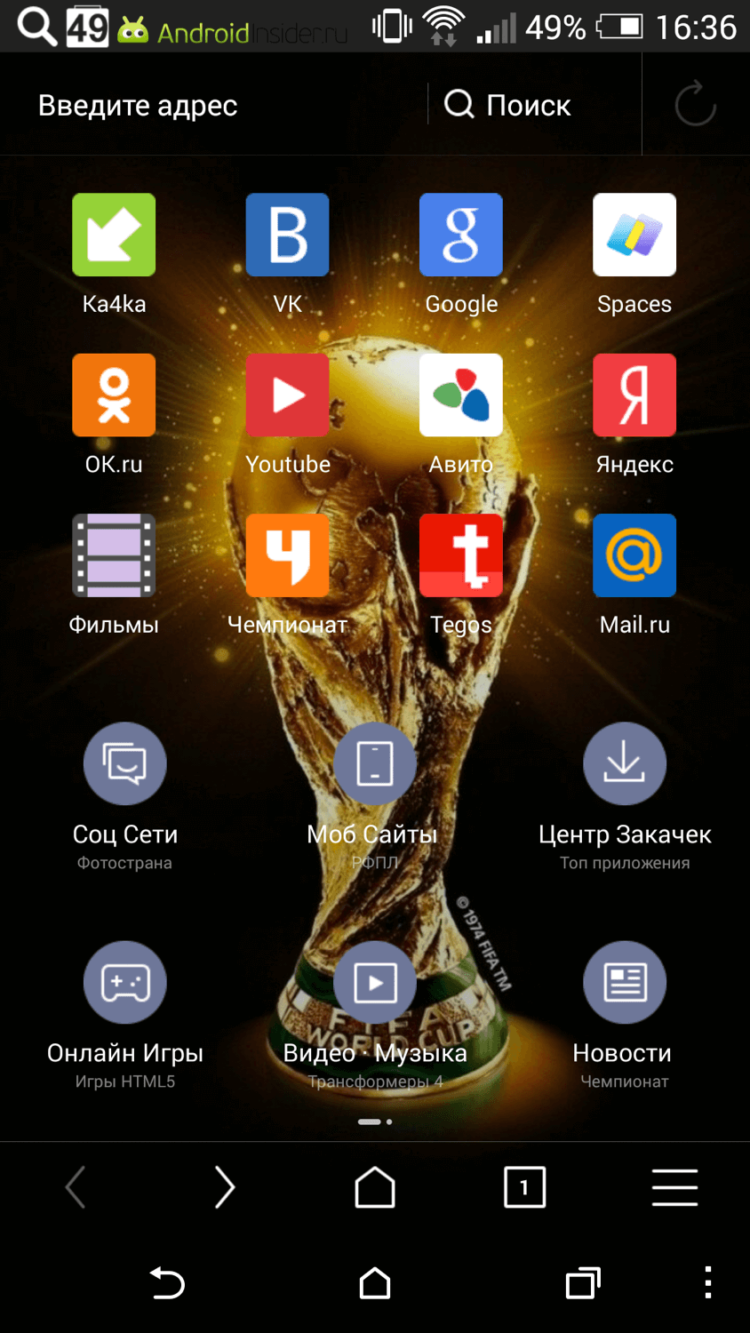Image resolution: width=750 pixels, height=1333 pixels.
Task: Open the Онлайн Игры section
Action: (x=125, y=981)
